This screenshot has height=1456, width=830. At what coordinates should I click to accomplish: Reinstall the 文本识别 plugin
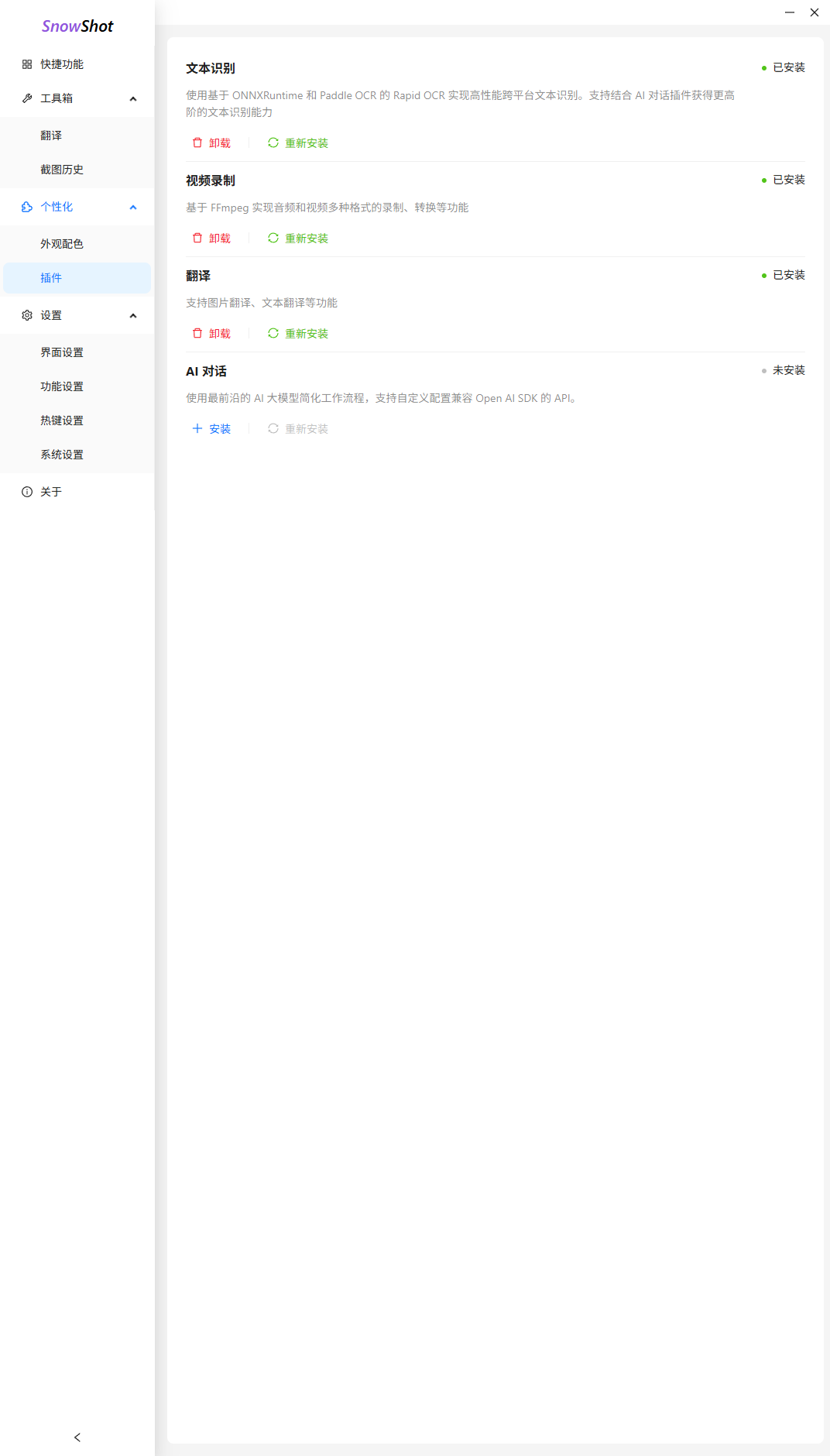[298, 143]
